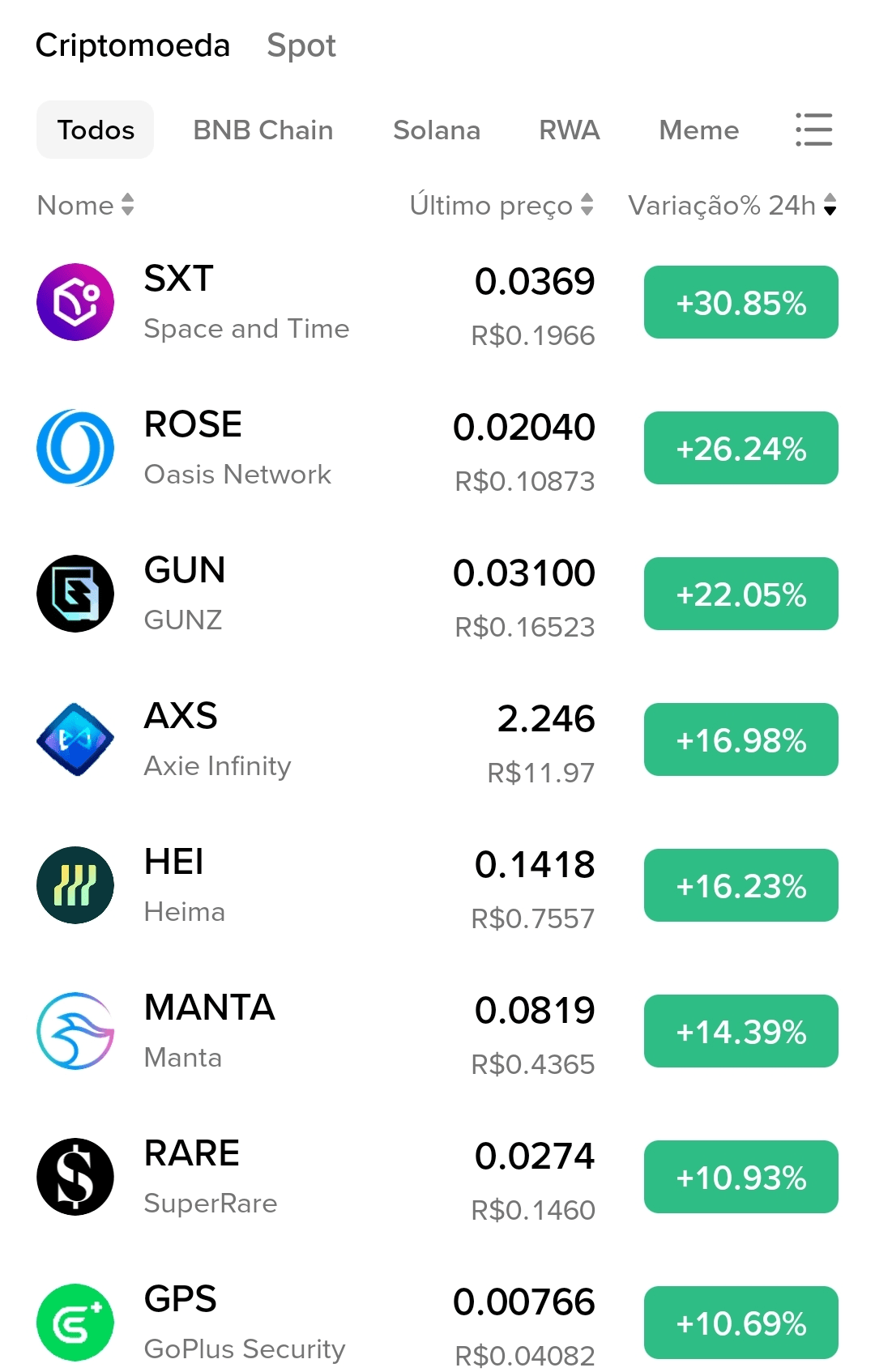Select the Criptomoeda tab
The image size is (875, 1372).
(x=133, y=45)
